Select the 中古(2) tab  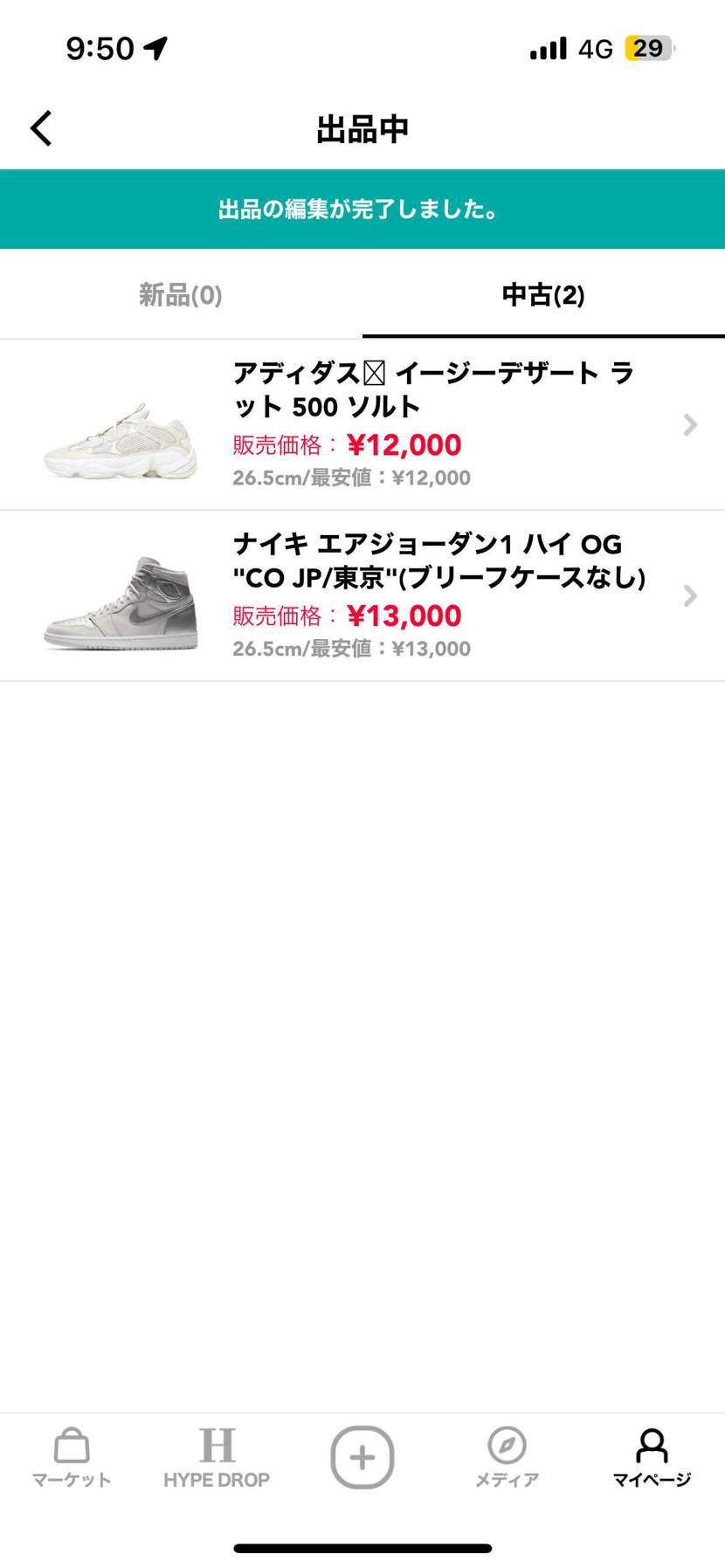tap(543, 295)
